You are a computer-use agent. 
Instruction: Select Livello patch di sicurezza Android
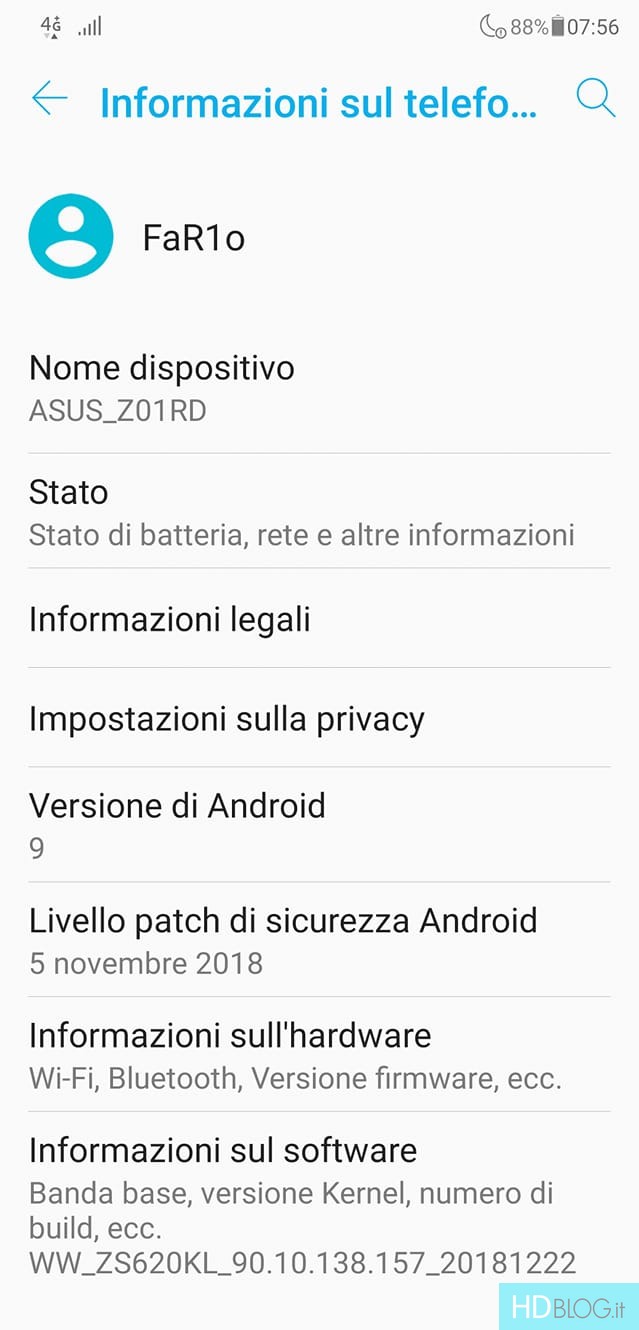(319, 940)
